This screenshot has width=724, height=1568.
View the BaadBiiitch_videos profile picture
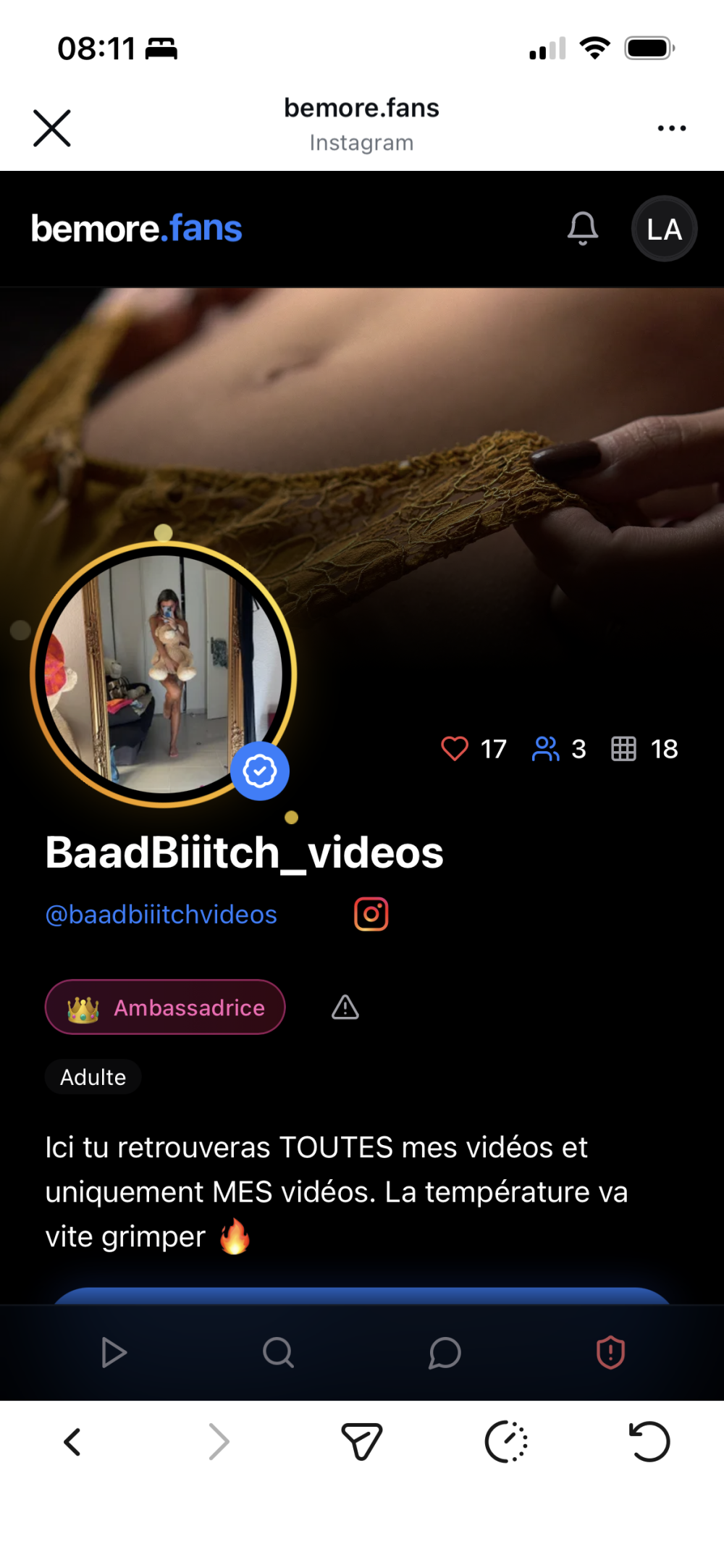[x=164, y=675]
